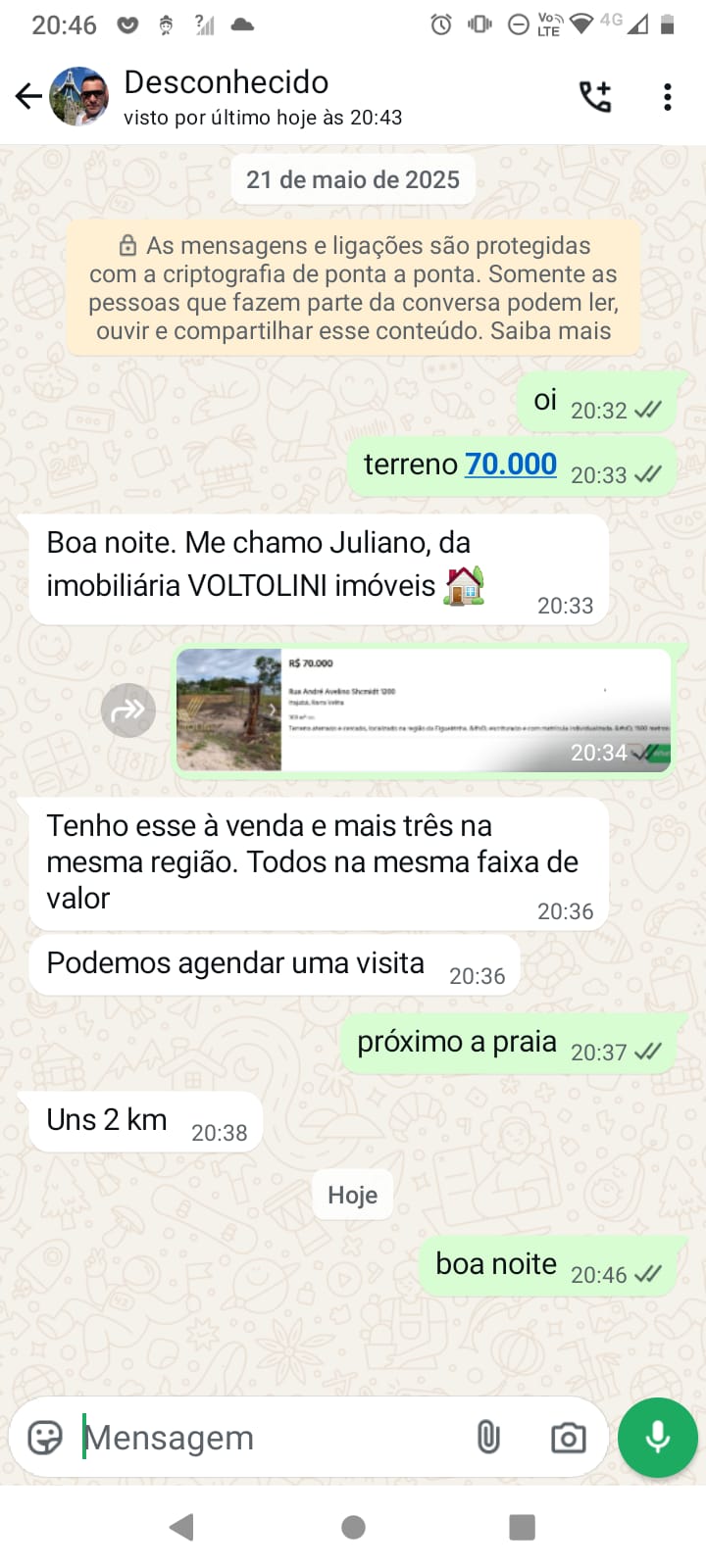This screenshot has height=1568, width=706.
Task: Tap the 70.000 linked number
Action: (510, 464)
